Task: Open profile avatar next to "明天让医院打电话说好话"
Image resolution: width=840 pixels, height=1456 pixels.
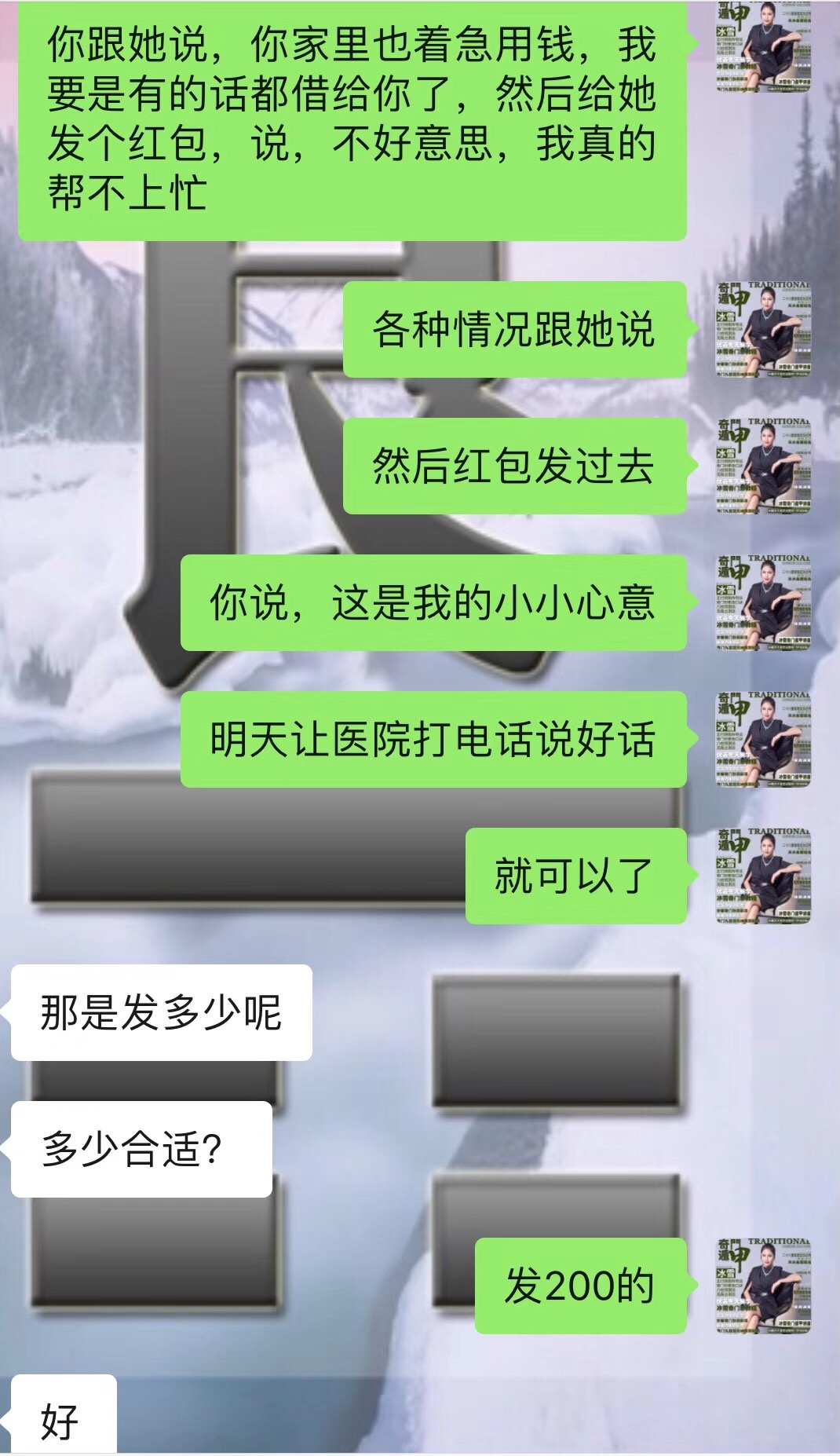Action: coord(763,739)
